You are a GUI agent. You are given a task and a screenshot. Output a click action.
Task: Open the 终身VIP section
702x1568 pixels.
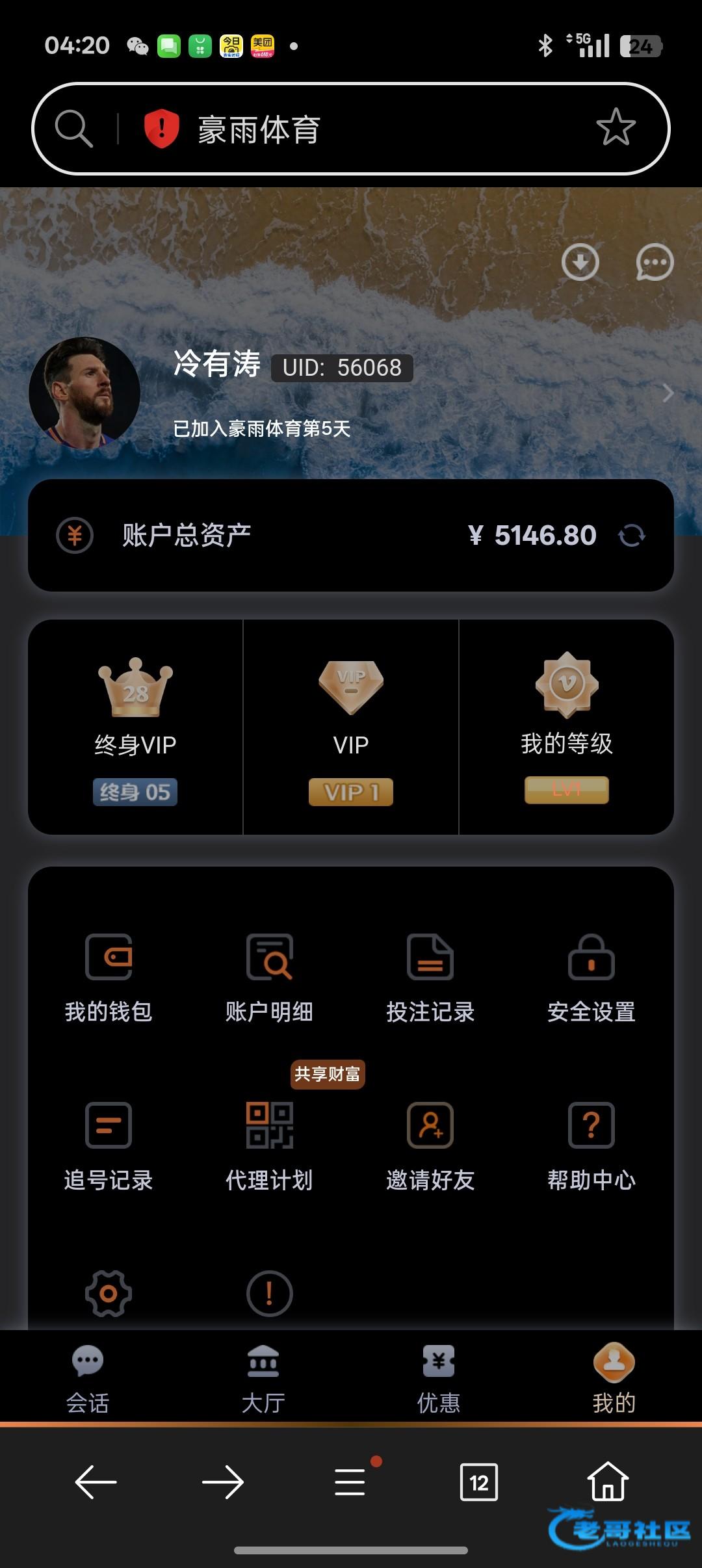click(x=135, y=727)
